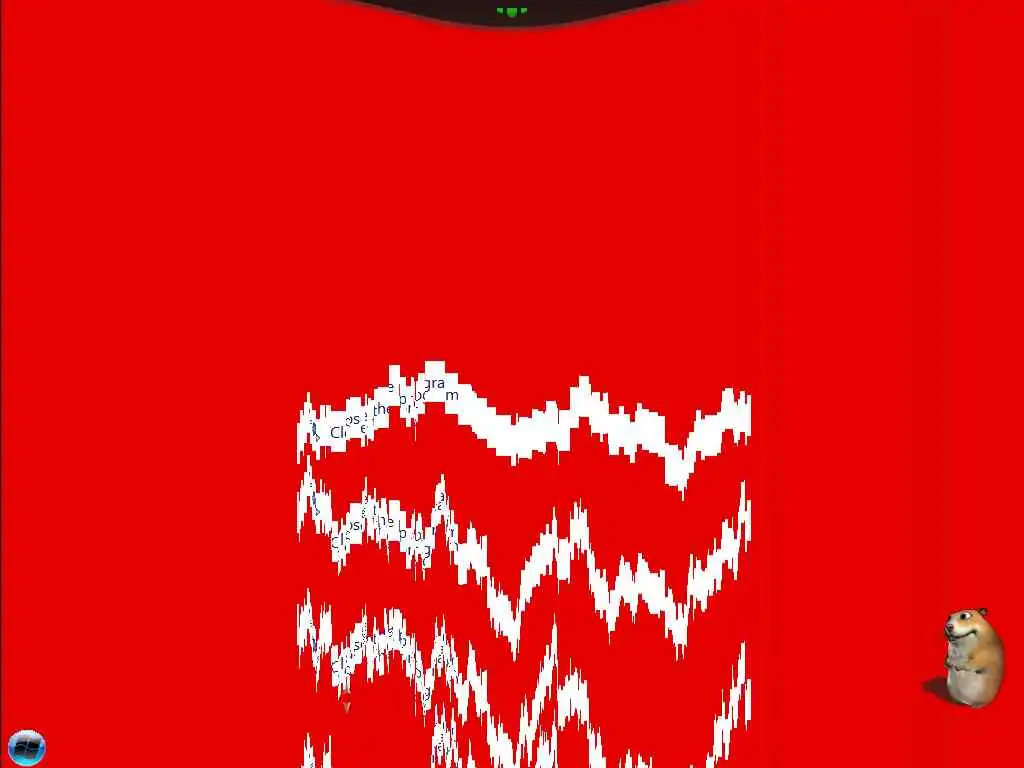The image size is (1024, 768).
Task: Open the Windows Start menu orb
Action: (x=26, y=747)
